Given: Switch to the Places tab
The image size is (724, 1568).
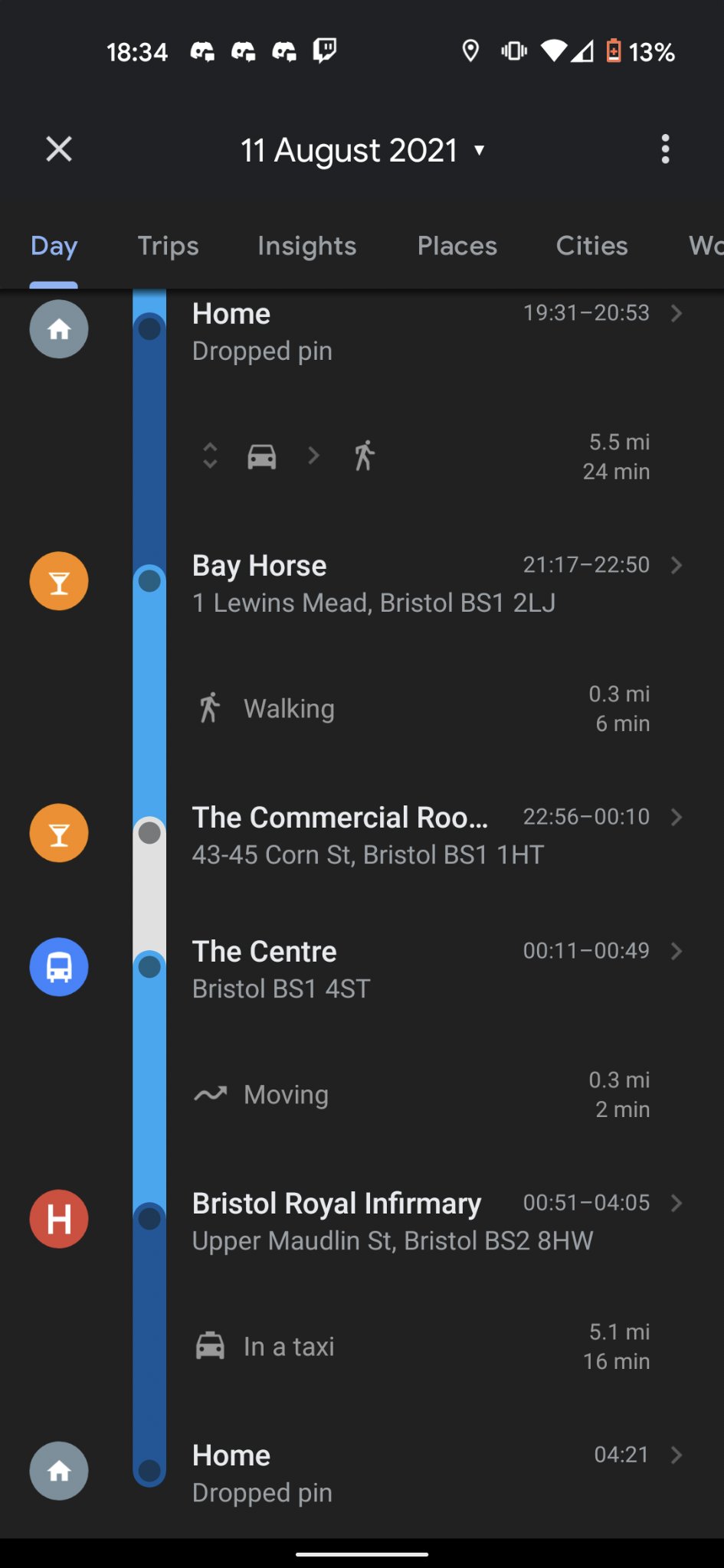Looking at the screenshot, I should tap(457, 246).
